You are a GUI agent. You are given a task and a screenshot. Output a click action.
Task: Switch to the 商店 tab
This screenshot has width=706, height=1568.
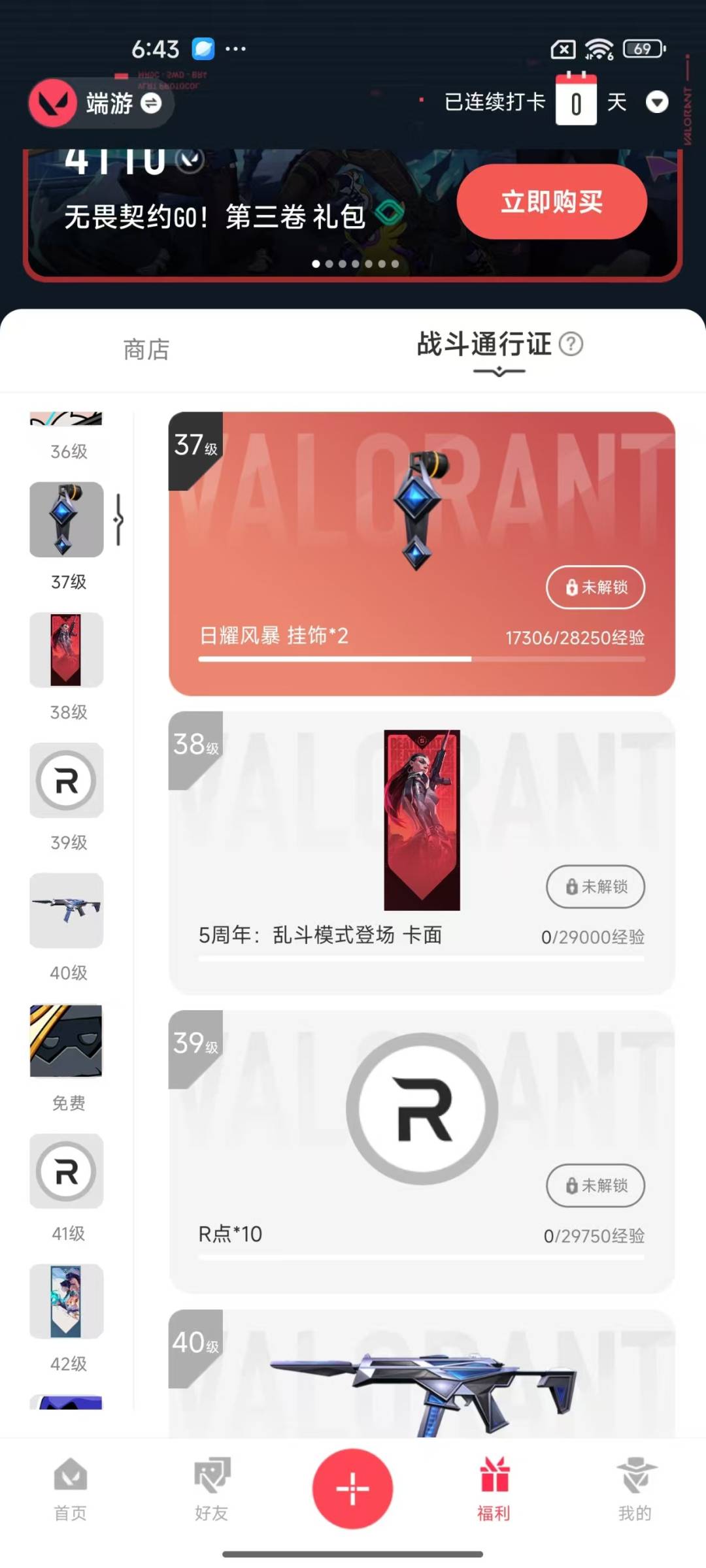pyautogui.click(x=146, y=350)
